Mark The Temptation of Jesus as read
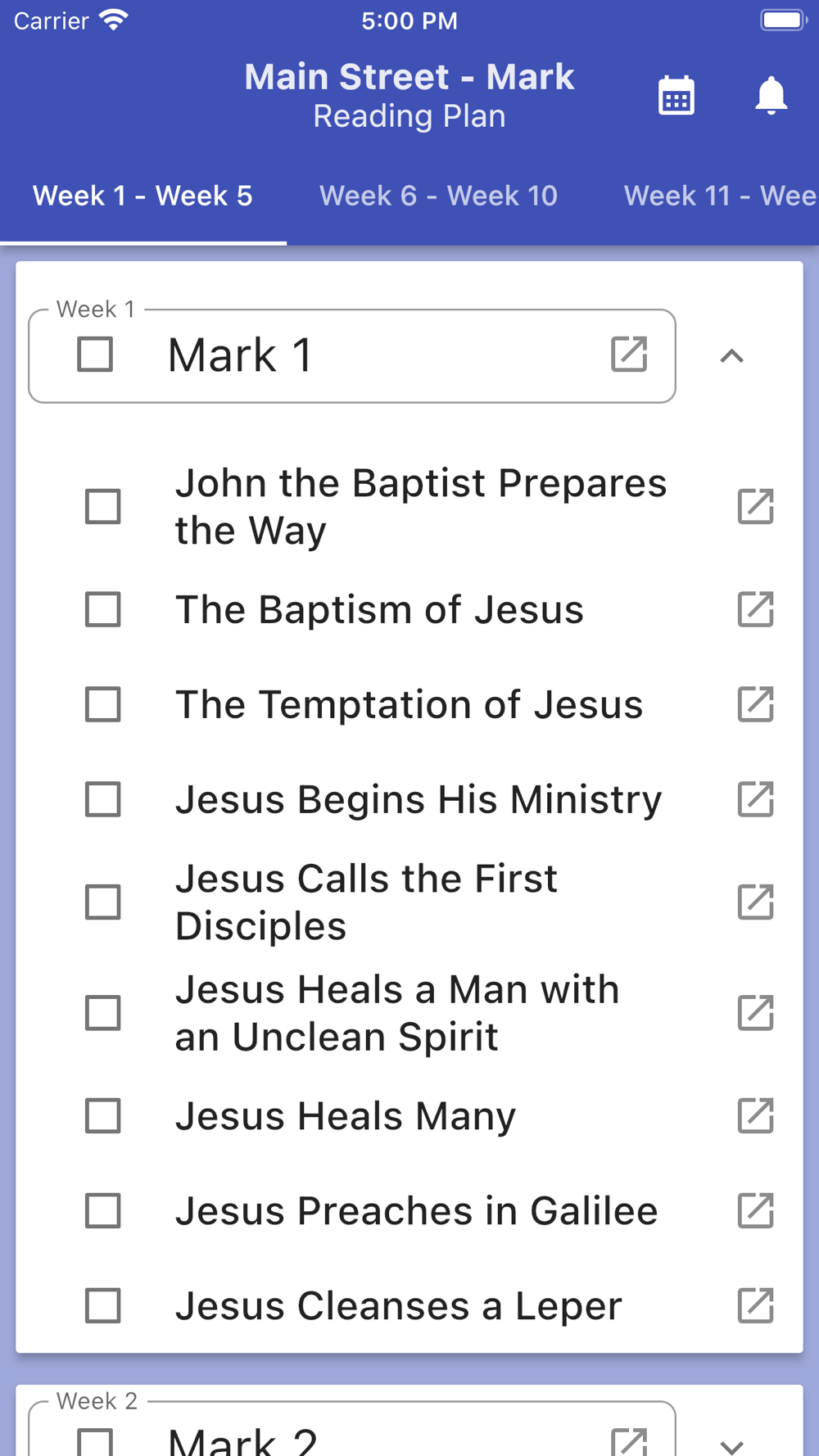This screenshot has width=819, height=1456. point(103,704)
